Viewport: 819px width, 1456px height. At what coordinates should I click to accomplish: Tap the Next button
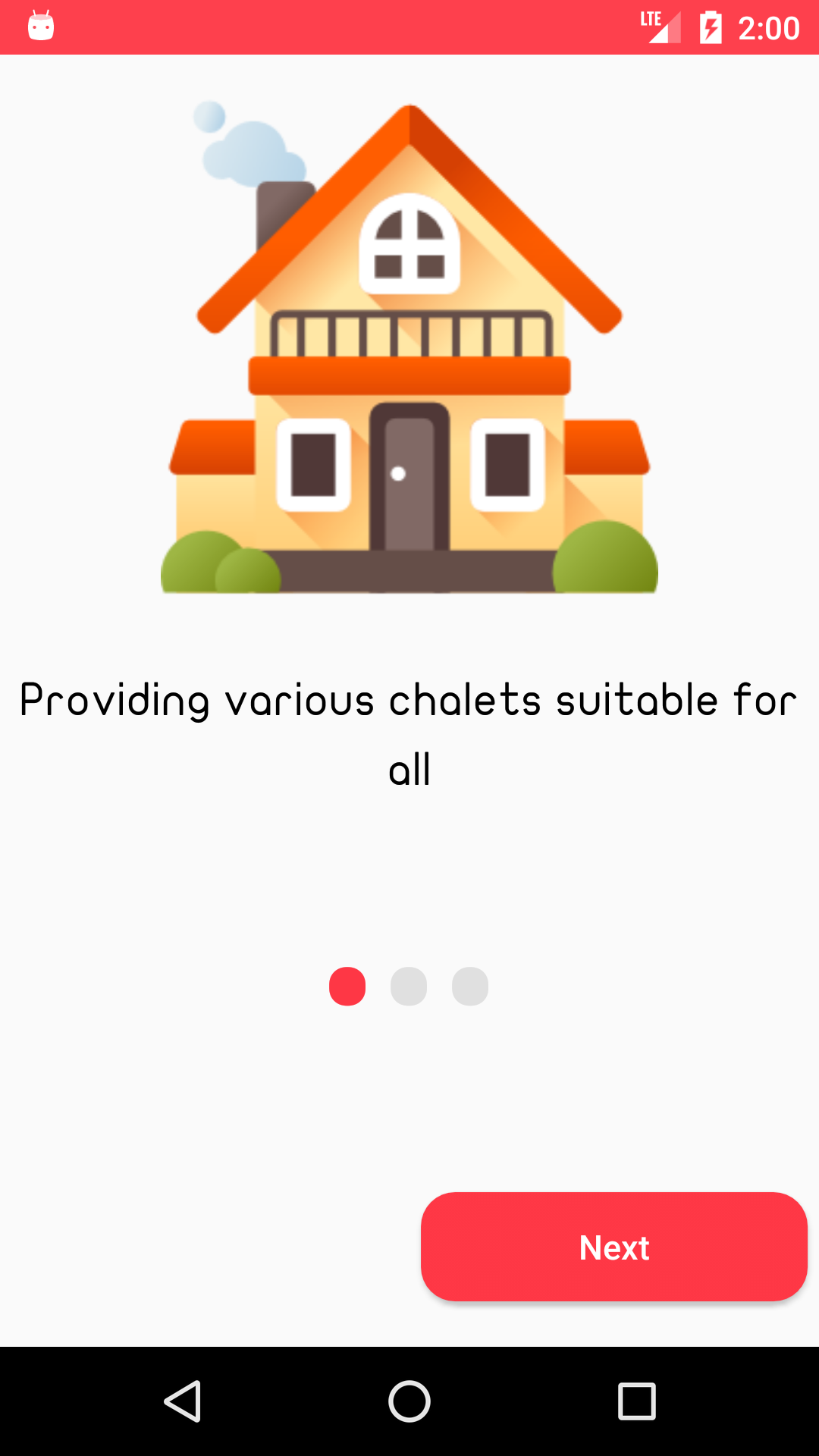[x=614, y=1246]
